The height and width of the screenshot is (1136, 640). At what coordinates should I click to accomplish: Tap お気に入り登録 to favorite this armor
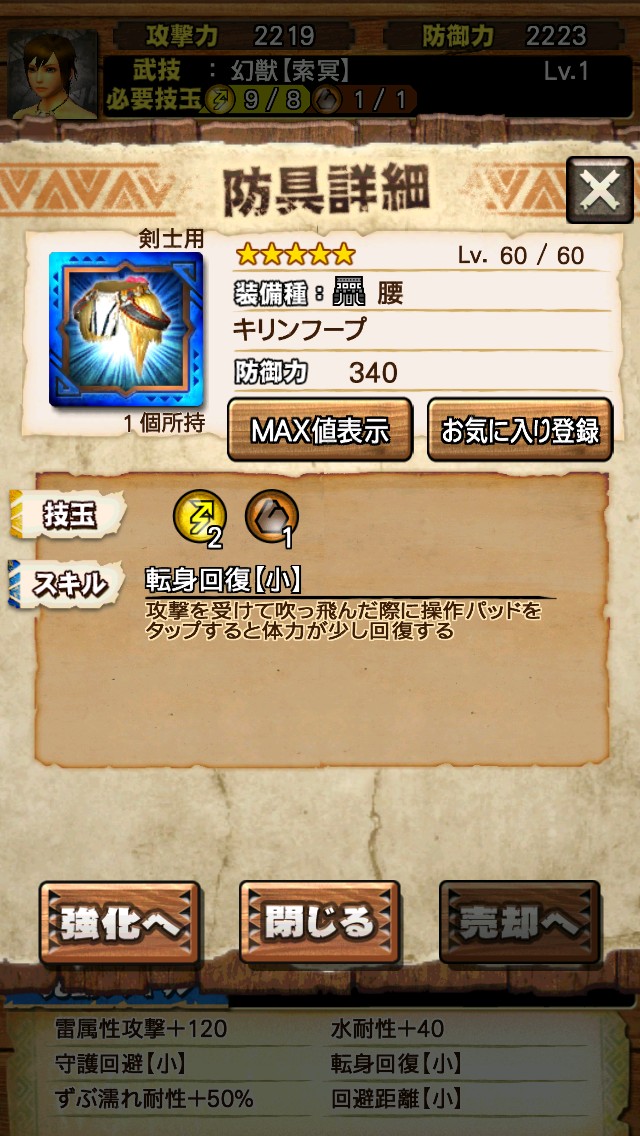click(x=520, y=430)
